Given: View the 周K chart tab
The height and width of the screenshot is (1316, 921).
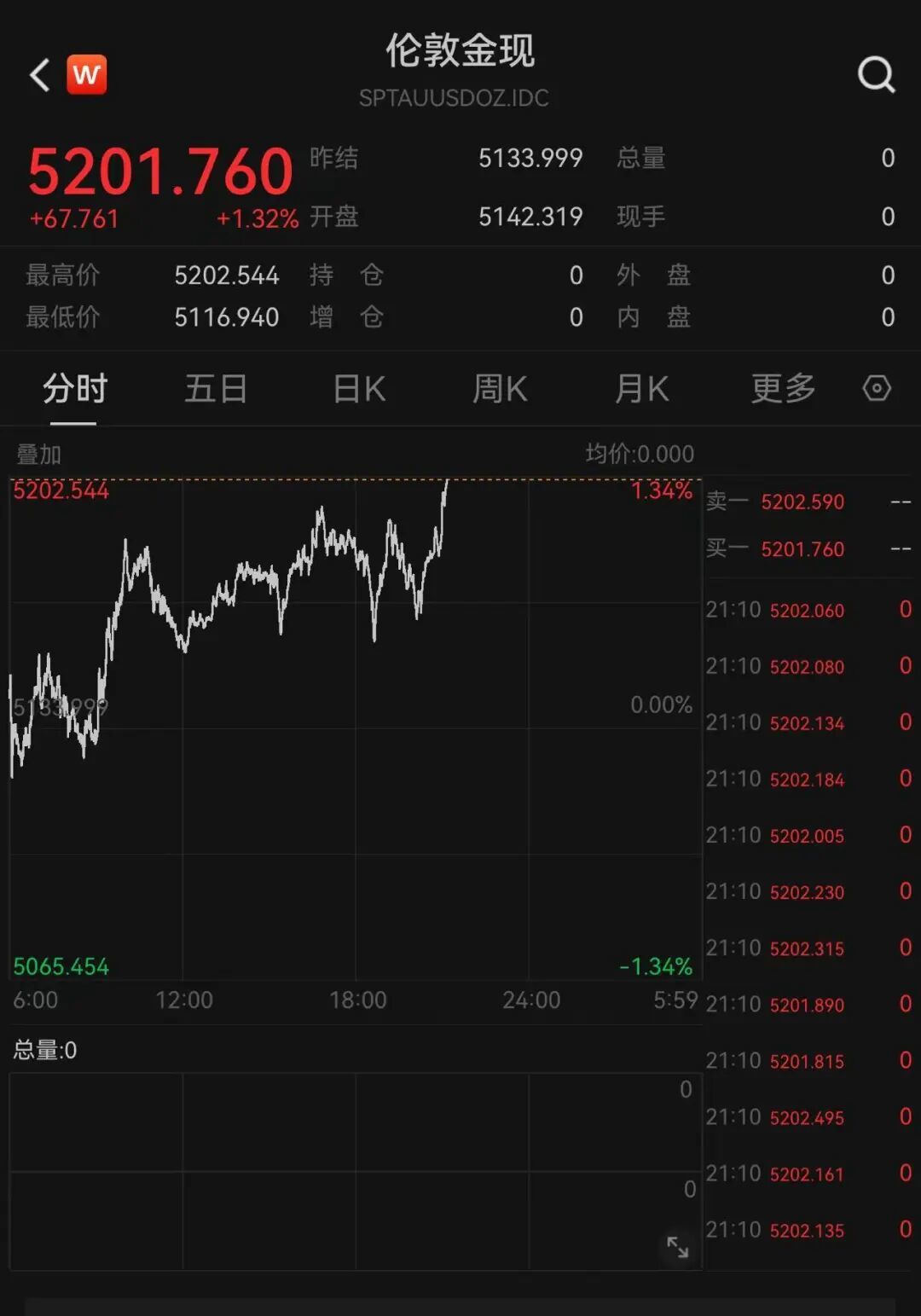Looking at the screenshot, I should point(500,389).
